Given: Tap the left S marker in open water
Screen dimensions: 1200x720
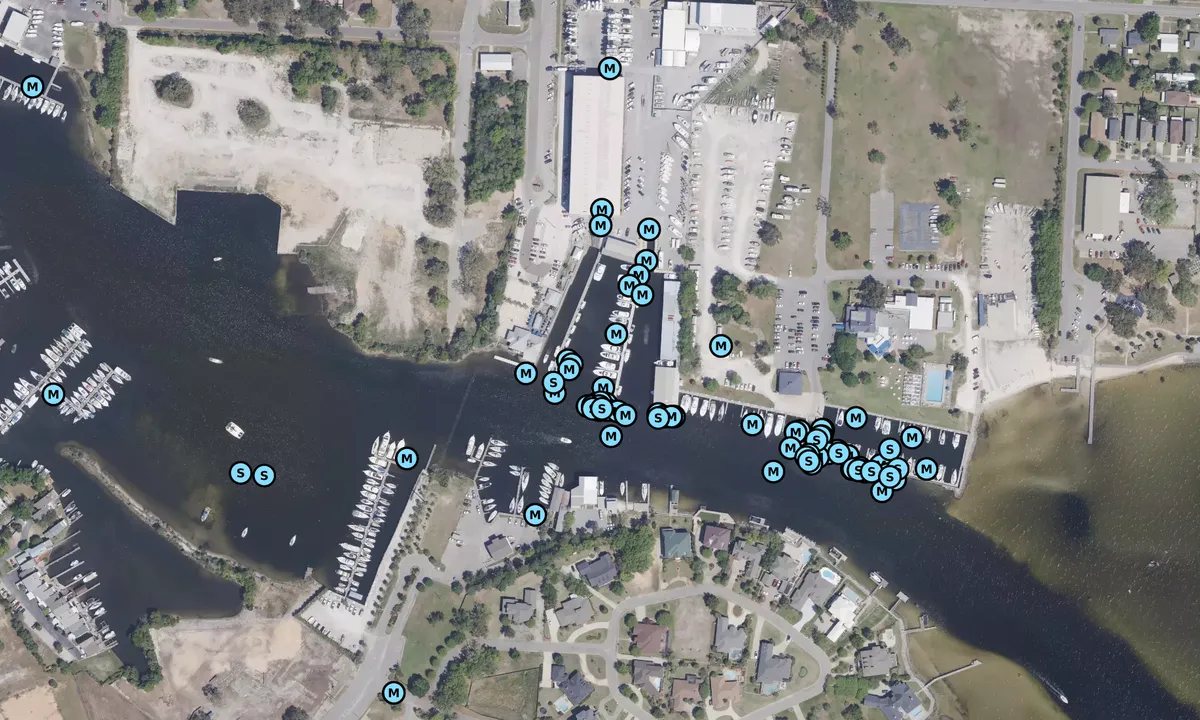Looking at the screenshot, I should click(240, 473).
